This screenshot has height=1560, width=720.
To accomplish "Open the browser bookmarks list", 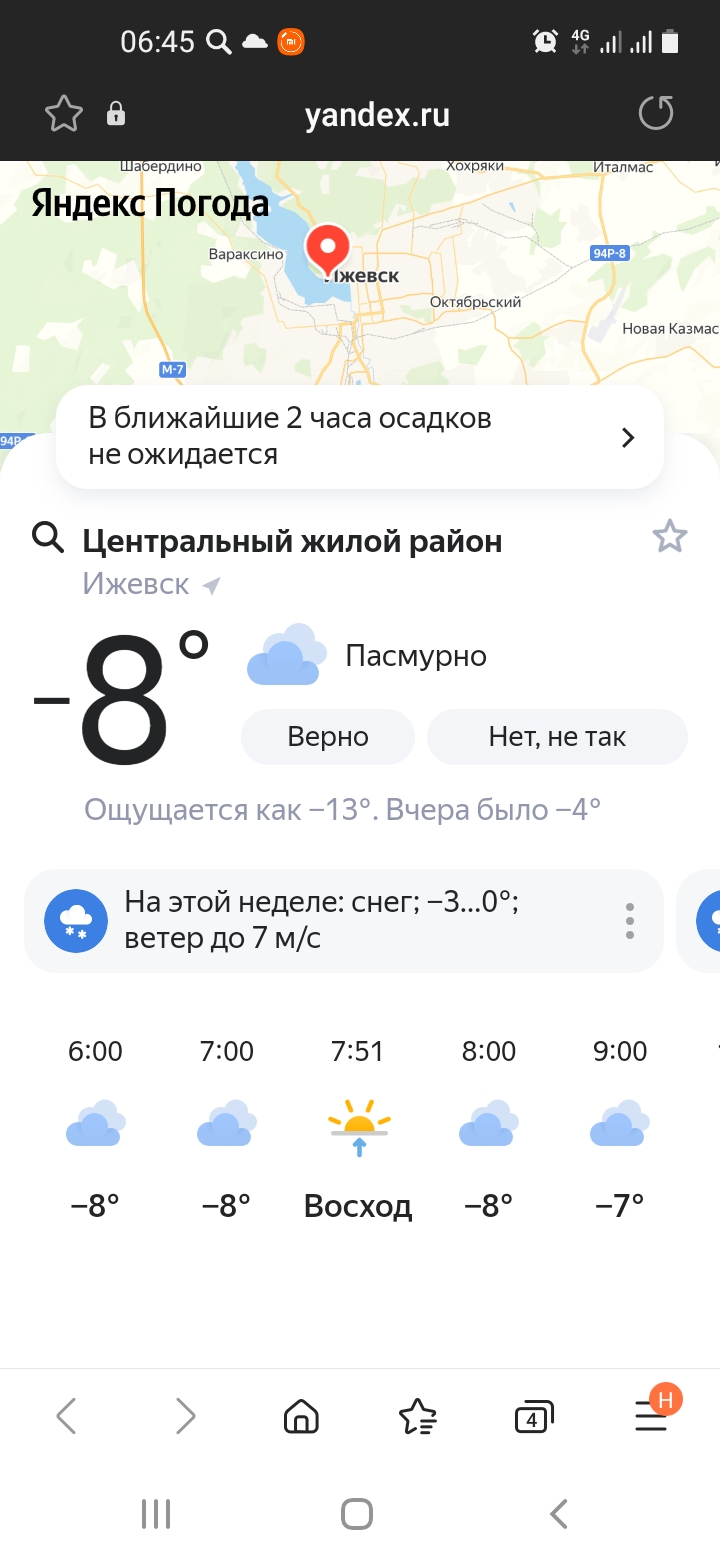I will [x=417, y=1416].
